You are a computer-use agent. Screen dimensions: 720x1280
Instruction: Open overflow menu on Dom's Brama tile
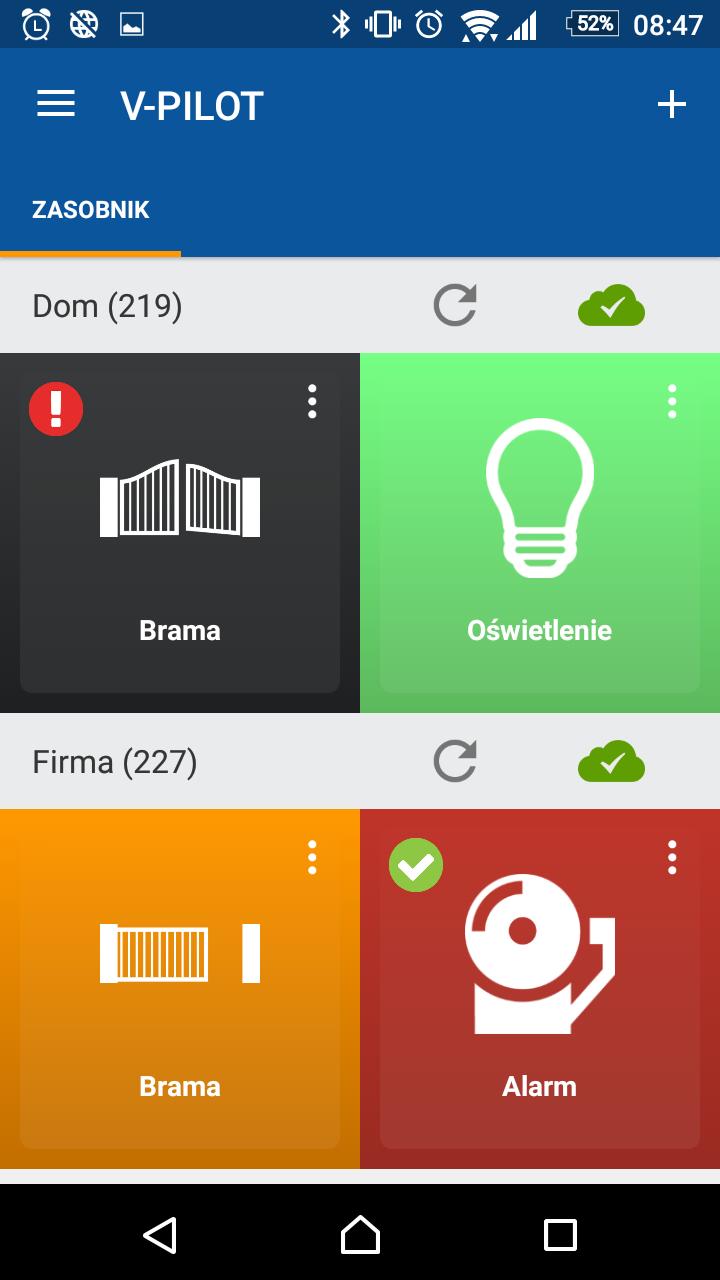[312, 401]
